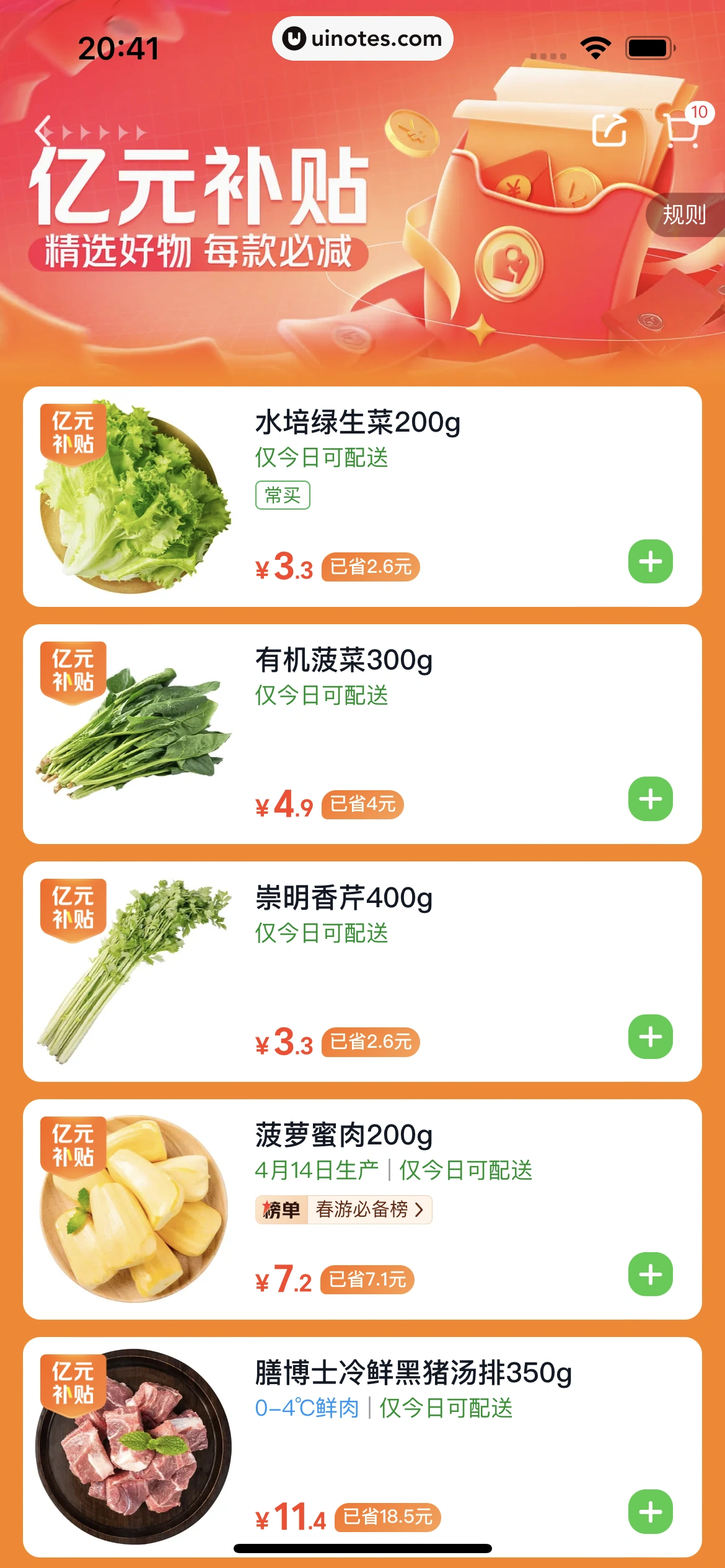The image size is (725, 1568).
Task: Open the 水培绿生菜200g product card
Action: (x=357, y=422)
